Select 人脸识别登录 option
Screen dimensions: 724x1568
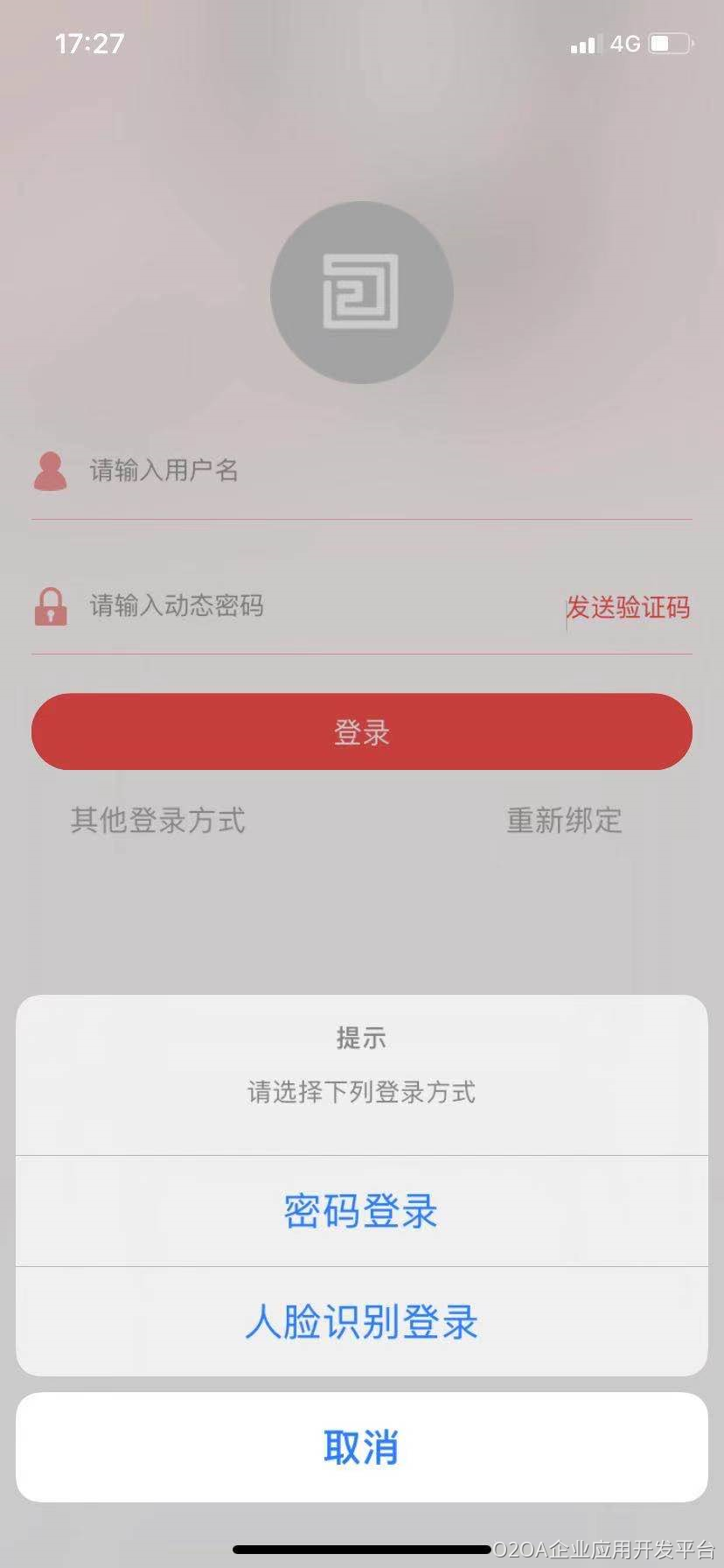(361, 1322)
